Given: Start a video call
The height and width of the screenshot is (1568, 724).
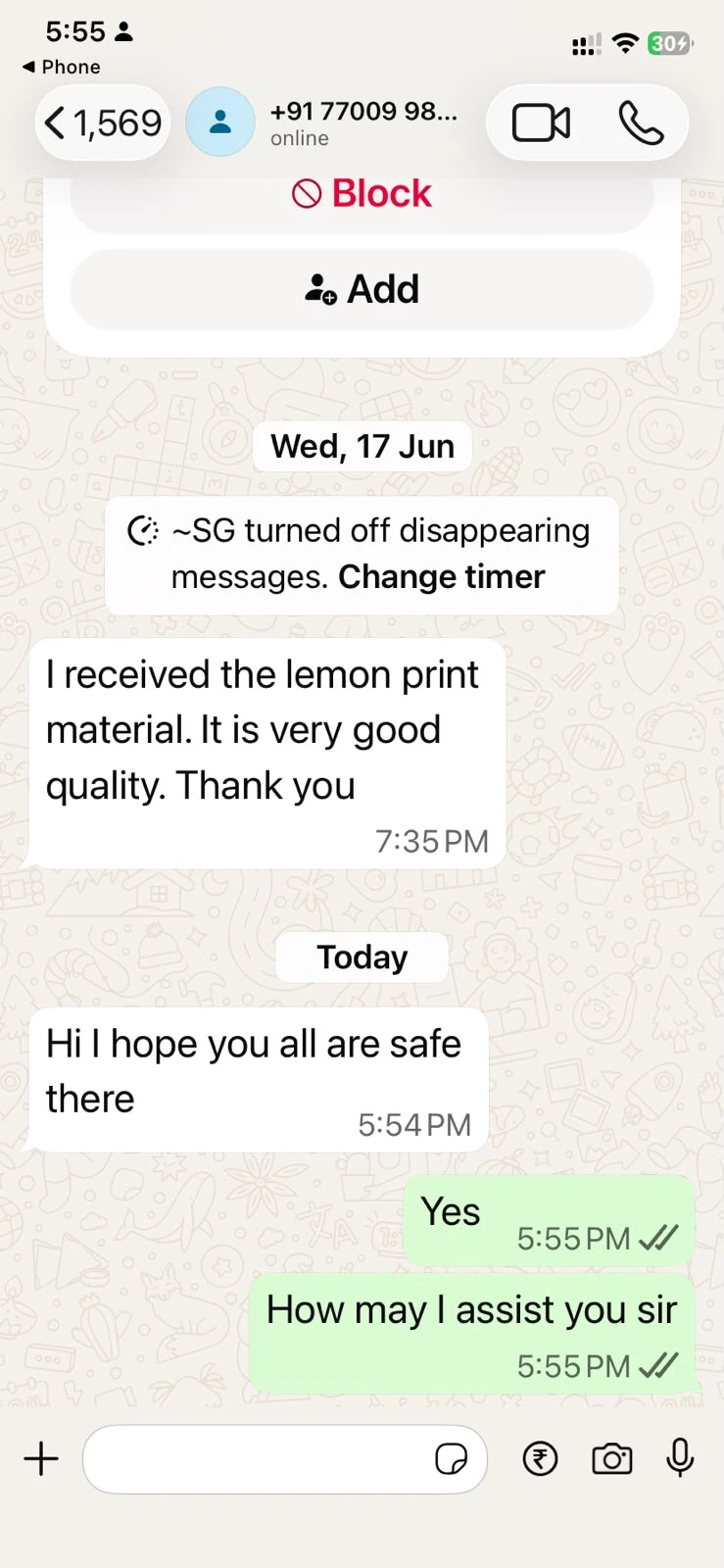Looking at the screenshot, I should (x=541, y=123).
